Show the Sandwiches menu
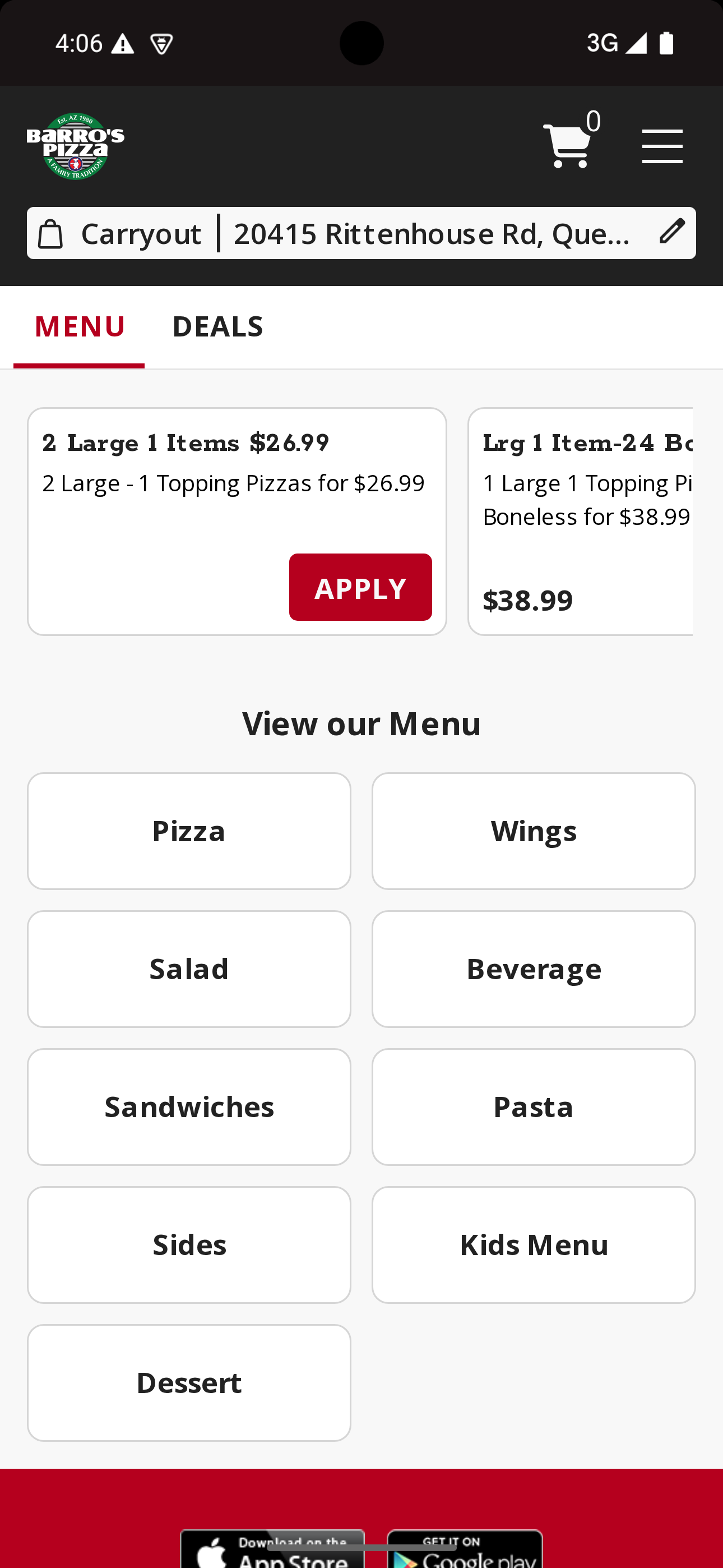Screen dimensions: 723x1568 click(x=189, y=1106)
